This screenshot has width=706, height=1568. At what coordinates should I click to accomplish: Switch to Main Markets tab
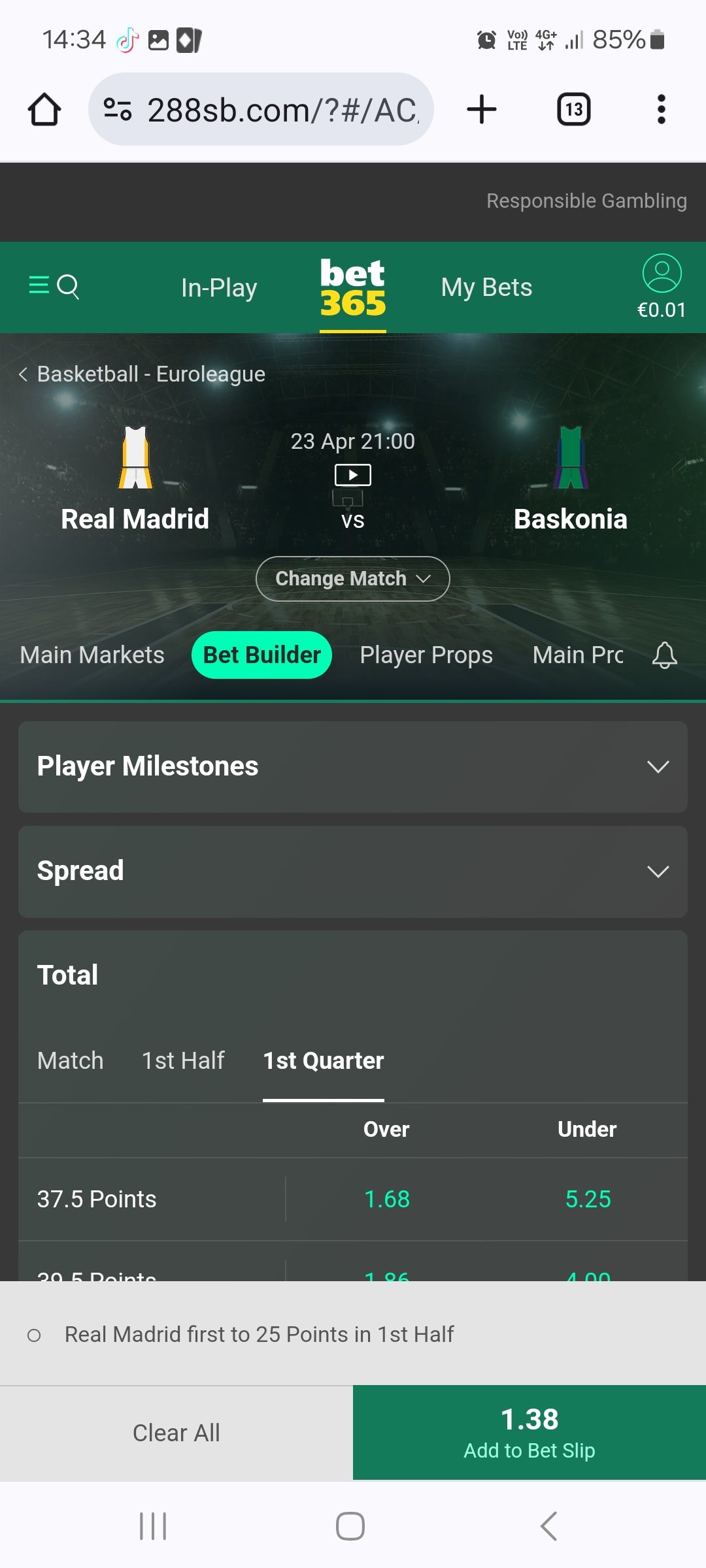coord(92,655)
